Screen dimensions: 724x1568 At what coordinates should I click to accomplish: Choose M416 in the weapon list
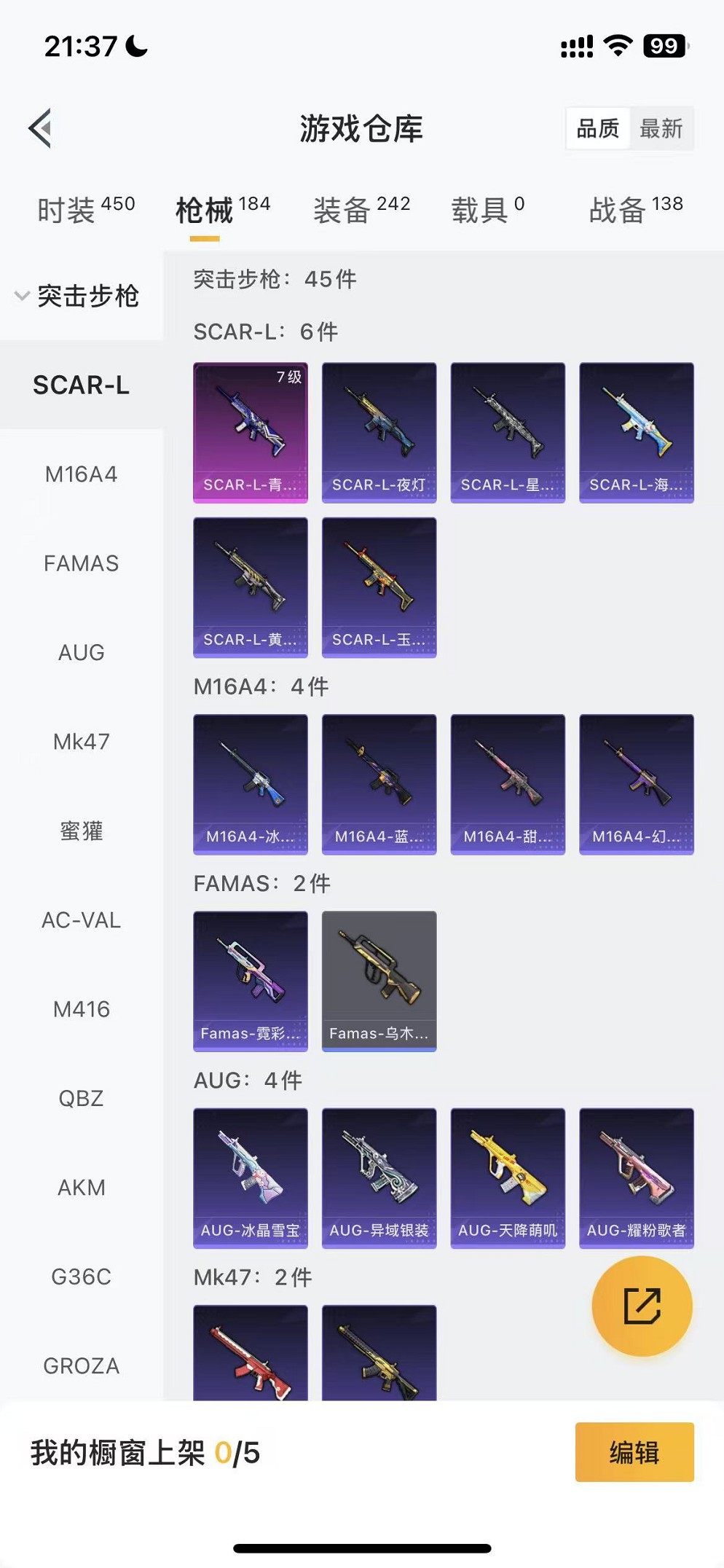(x=81, y=1009)
